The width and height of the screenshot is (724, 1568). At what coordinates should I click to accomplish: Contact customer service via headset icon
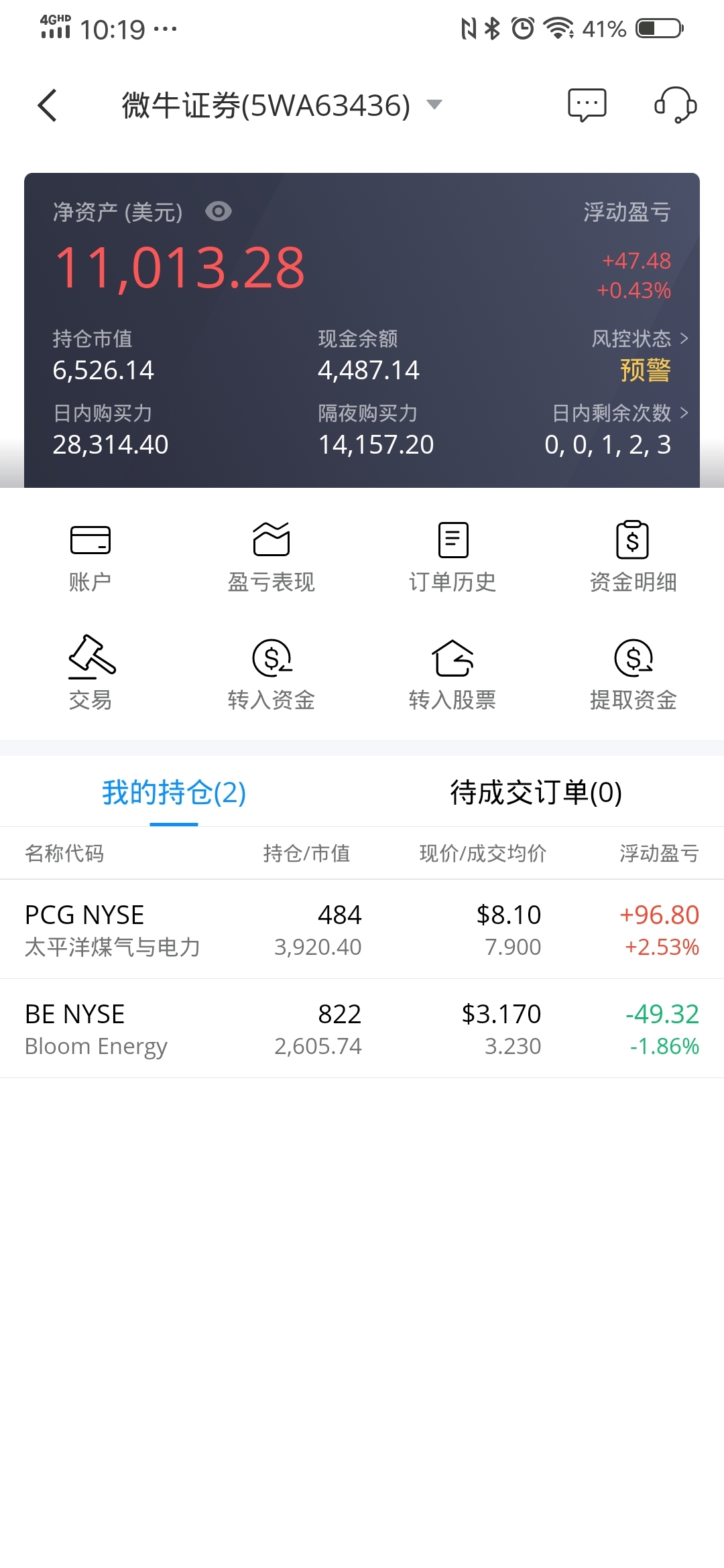[x=675, y=105]
